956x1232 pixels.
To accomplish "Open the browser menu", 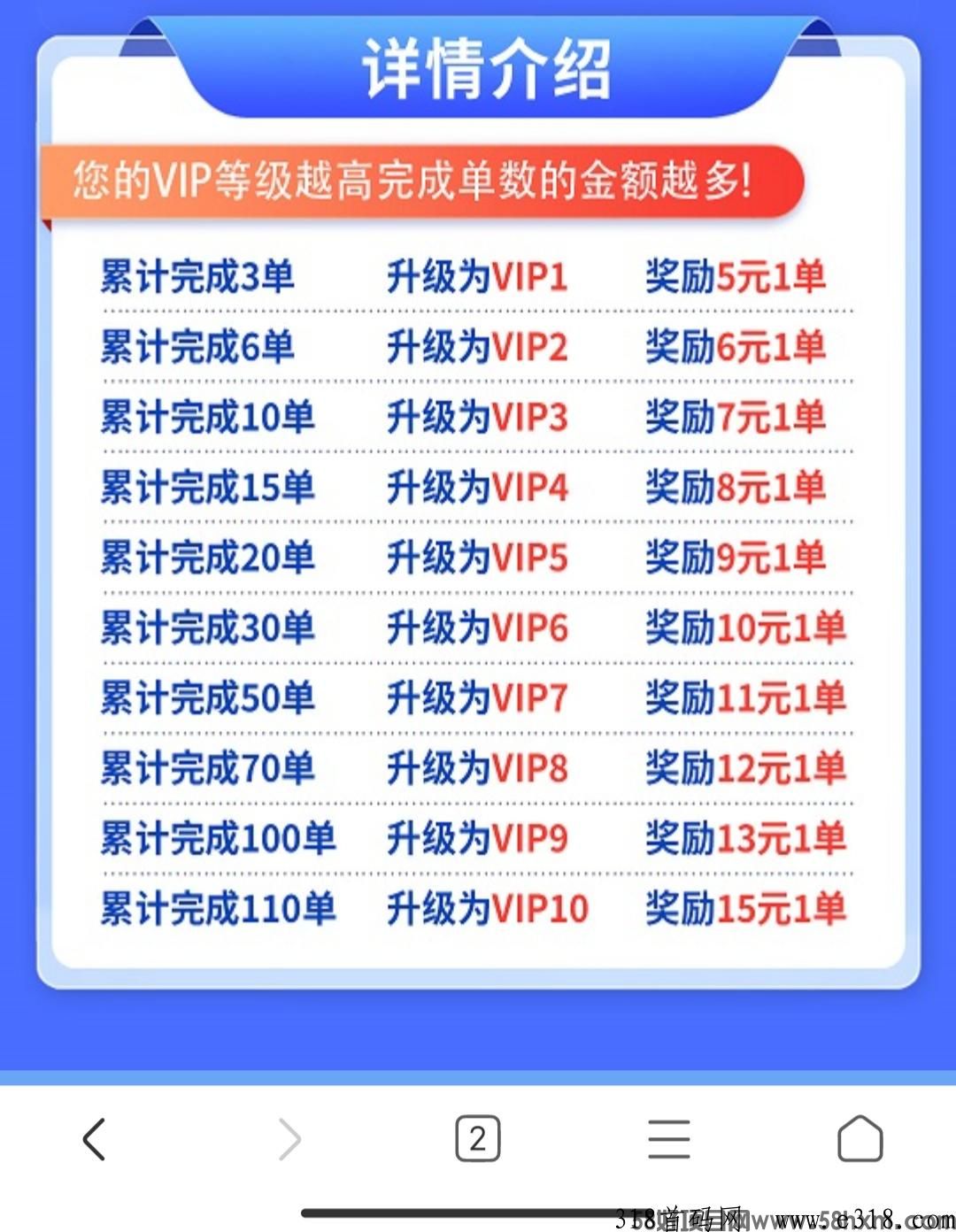I will point(669,1139).
